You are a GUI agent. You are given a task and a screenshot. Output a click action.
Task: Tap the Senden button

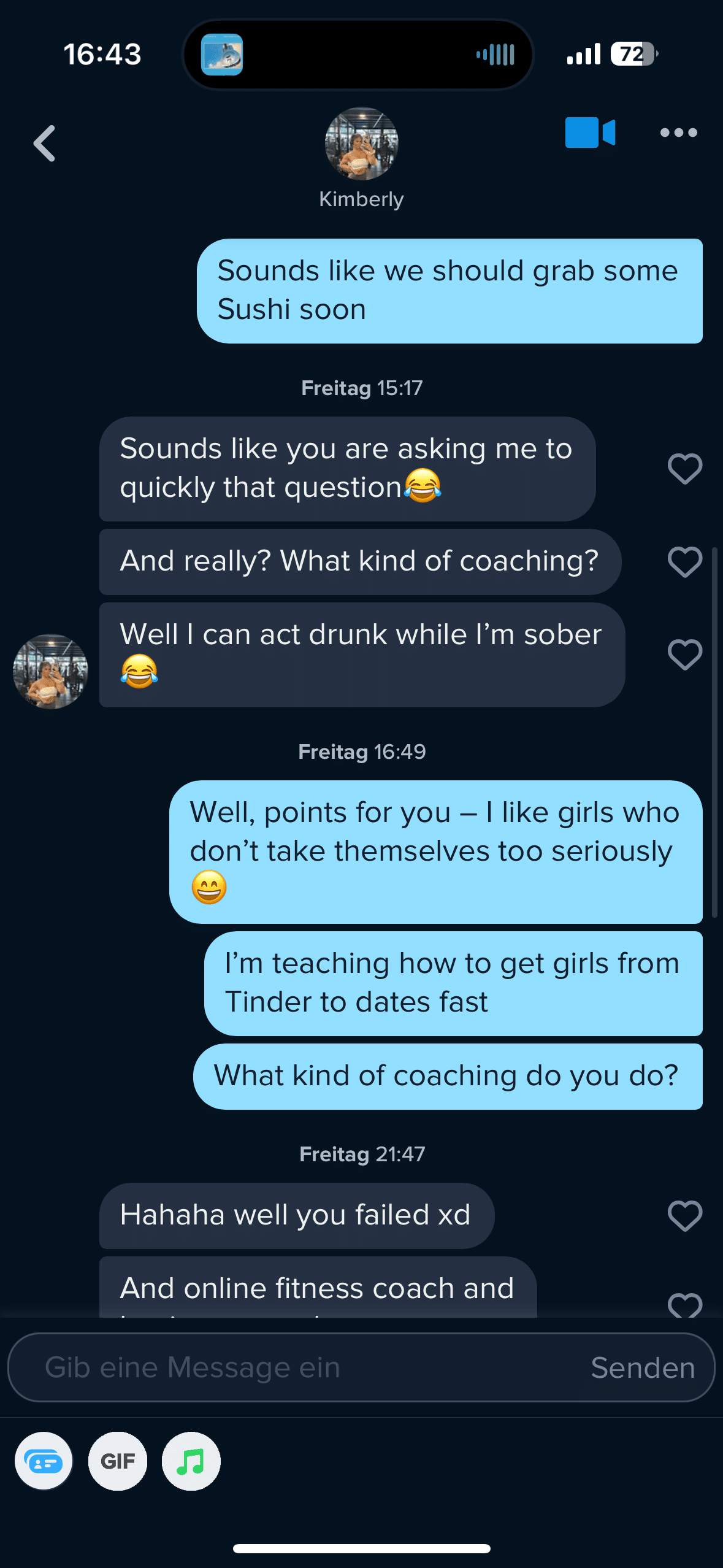click(x=643, y=1368)
